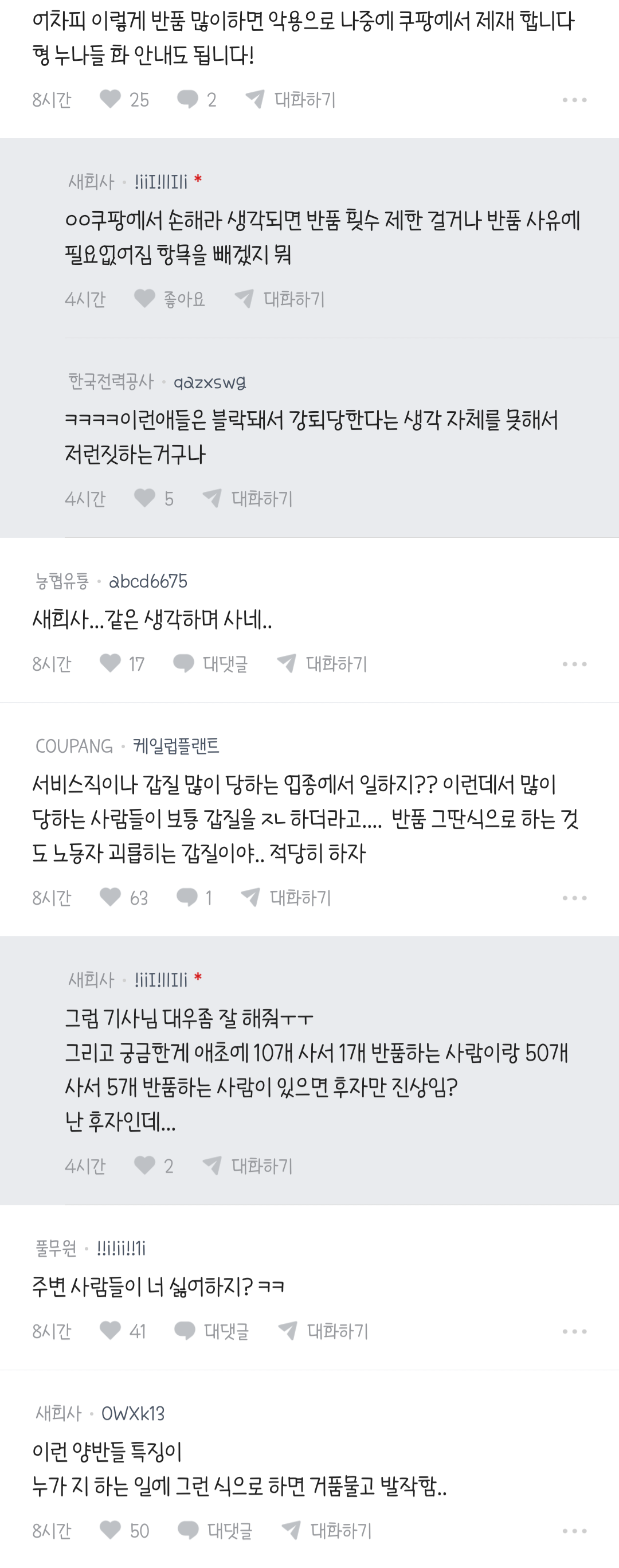This screenshot has width=619, height=1568.
Task: Click 대화하기 on the 한국전력공사 reply
Action: coord(262,498)
